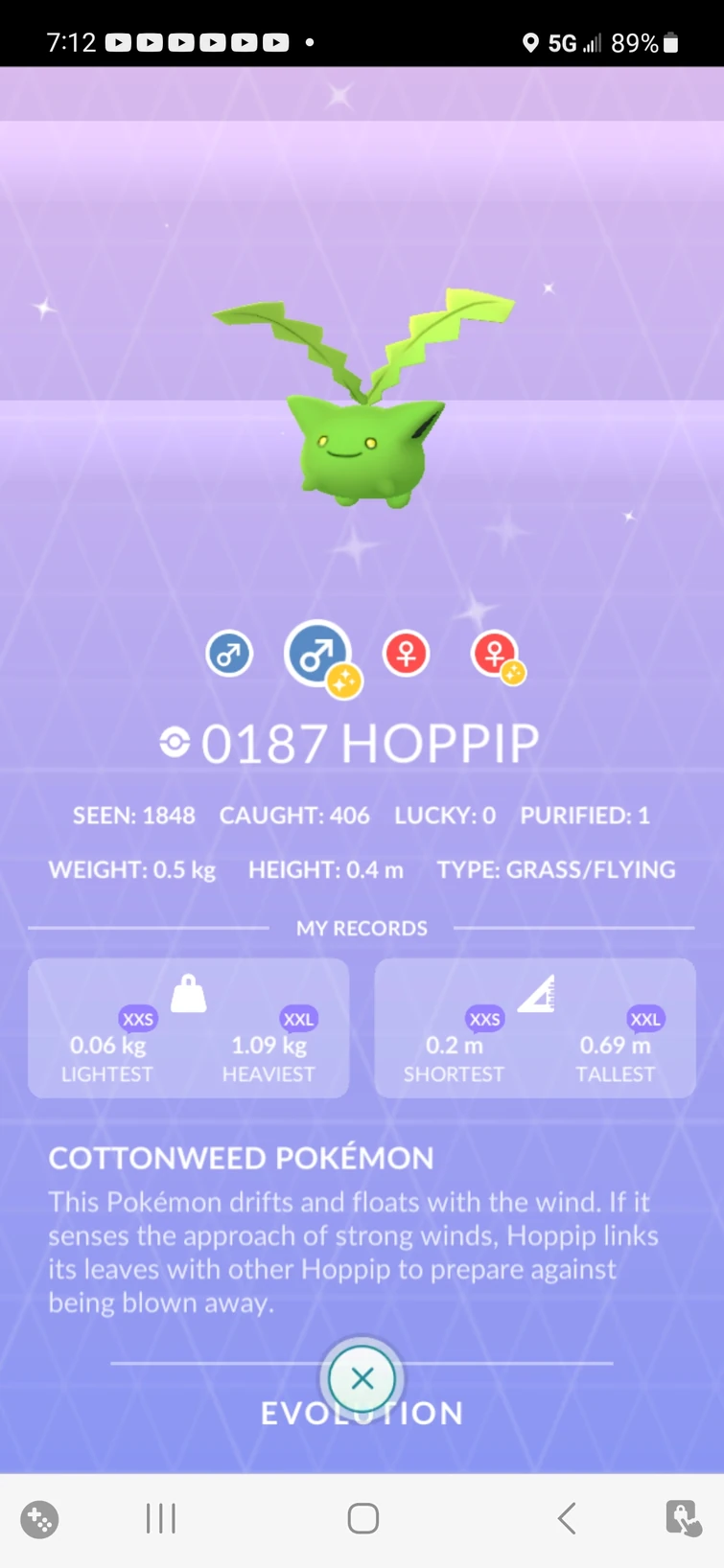Select the shiny female form icon
The height and width of the screenshot is (1568, 724).
coord(495,655)
